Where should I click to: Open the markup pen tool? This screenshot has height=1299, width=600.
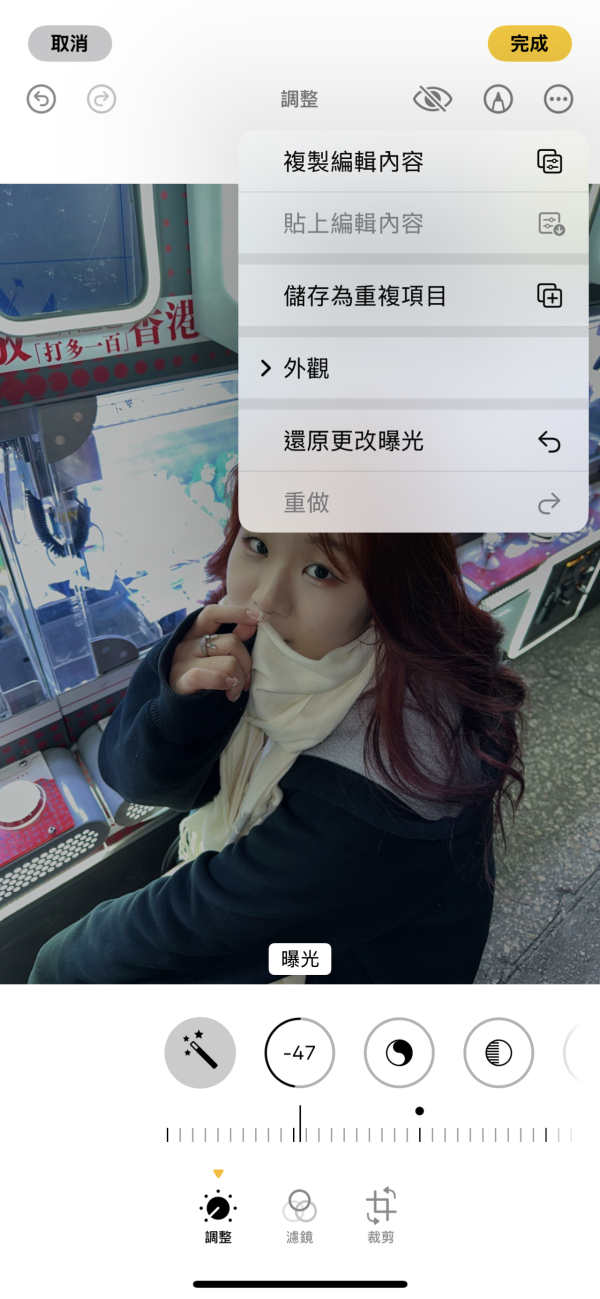coord(497,99)
